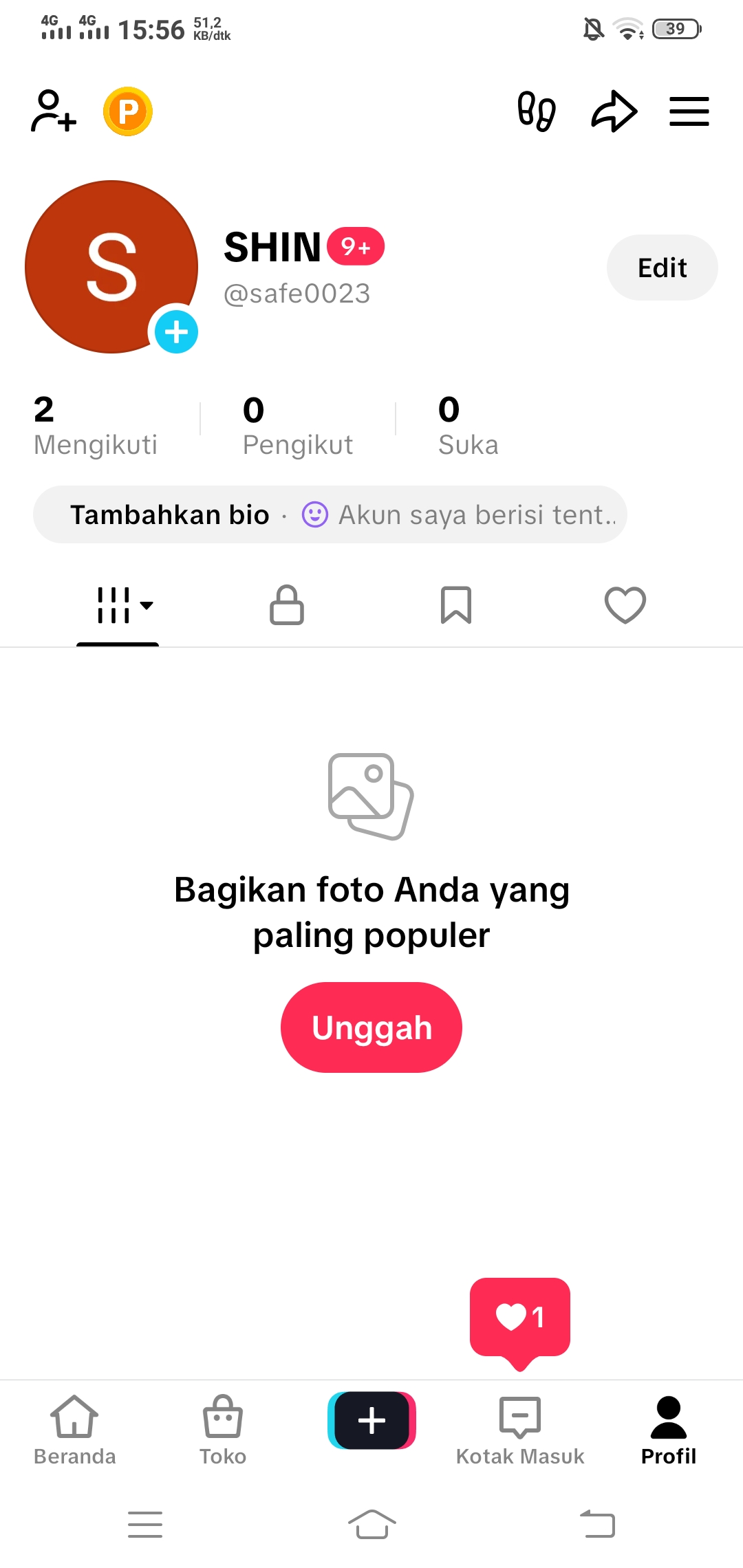The width and height of the screenshot is (743, 1568).
Task: Create a new post with plus button
Action: click(x=371, y=1421)
